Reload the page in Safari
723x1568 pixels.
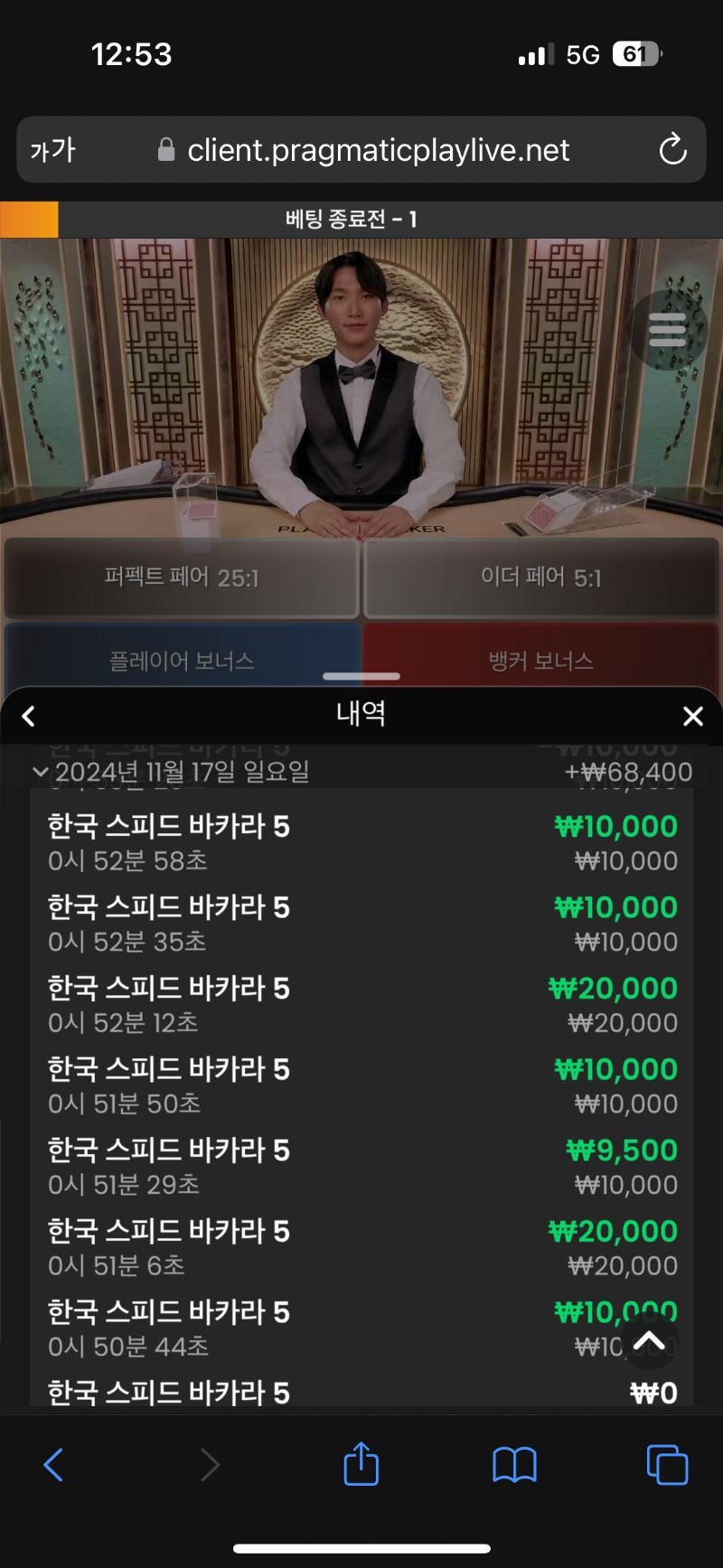pos(672,150)
